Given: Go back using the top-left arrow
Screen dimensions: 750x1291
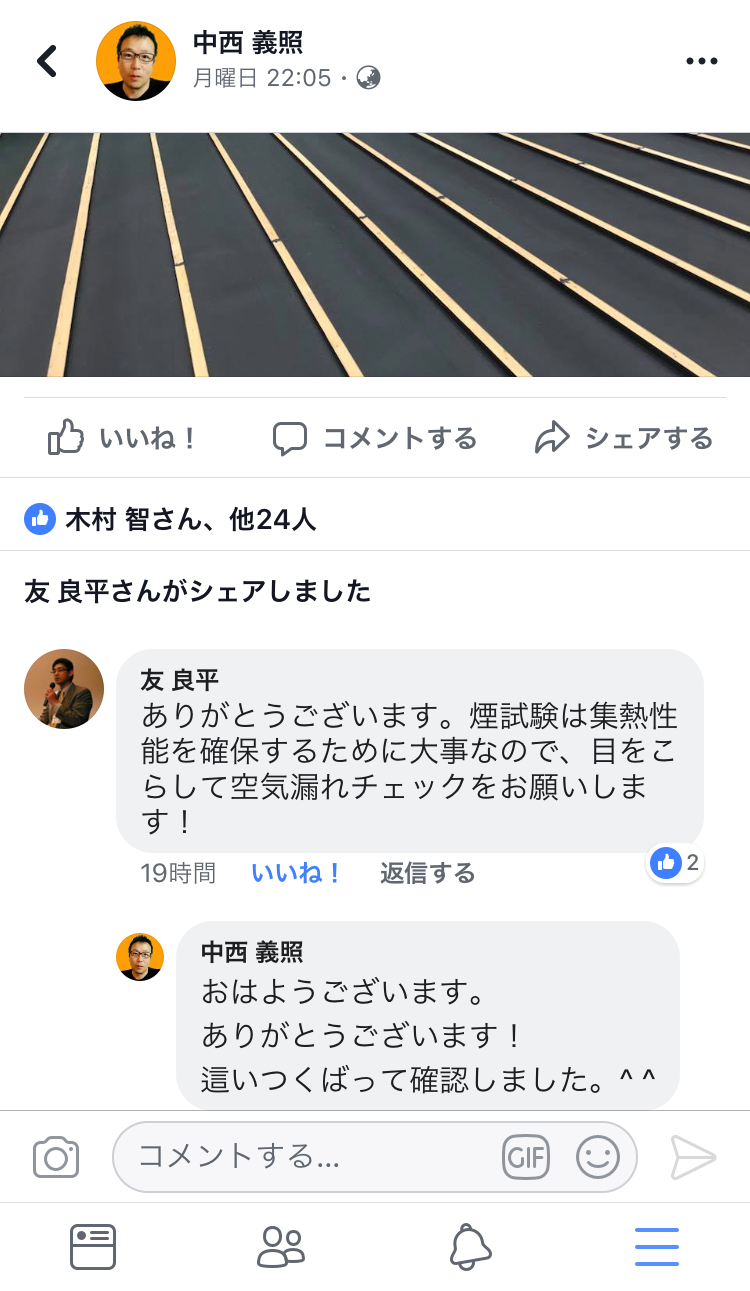Looking at the screenshot, I should [47, 61].
